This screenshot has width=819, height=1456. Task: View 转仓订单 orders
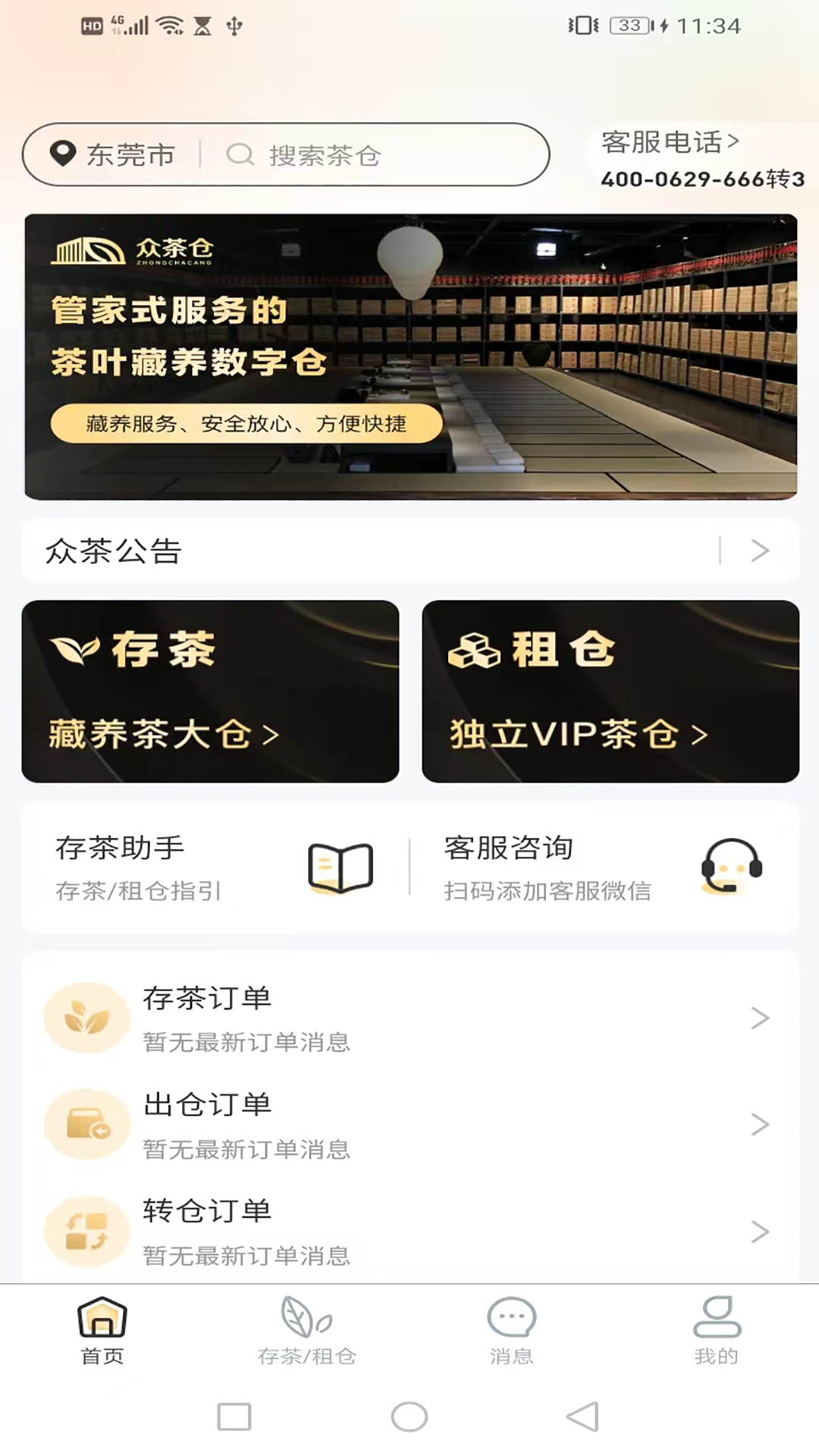410,1232
